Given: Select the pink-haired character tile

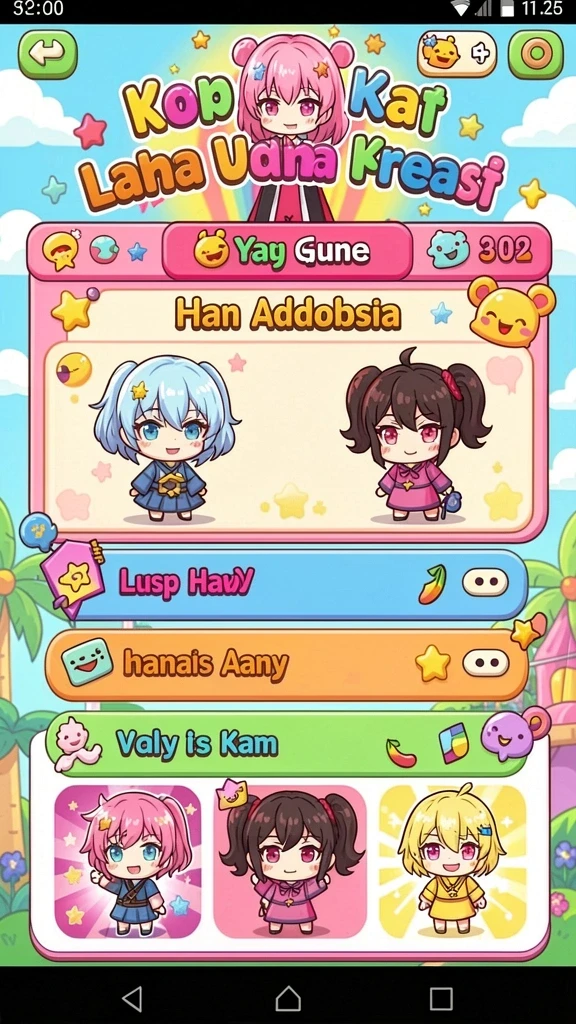Looking at the screenshot, I should pos(128,861).
